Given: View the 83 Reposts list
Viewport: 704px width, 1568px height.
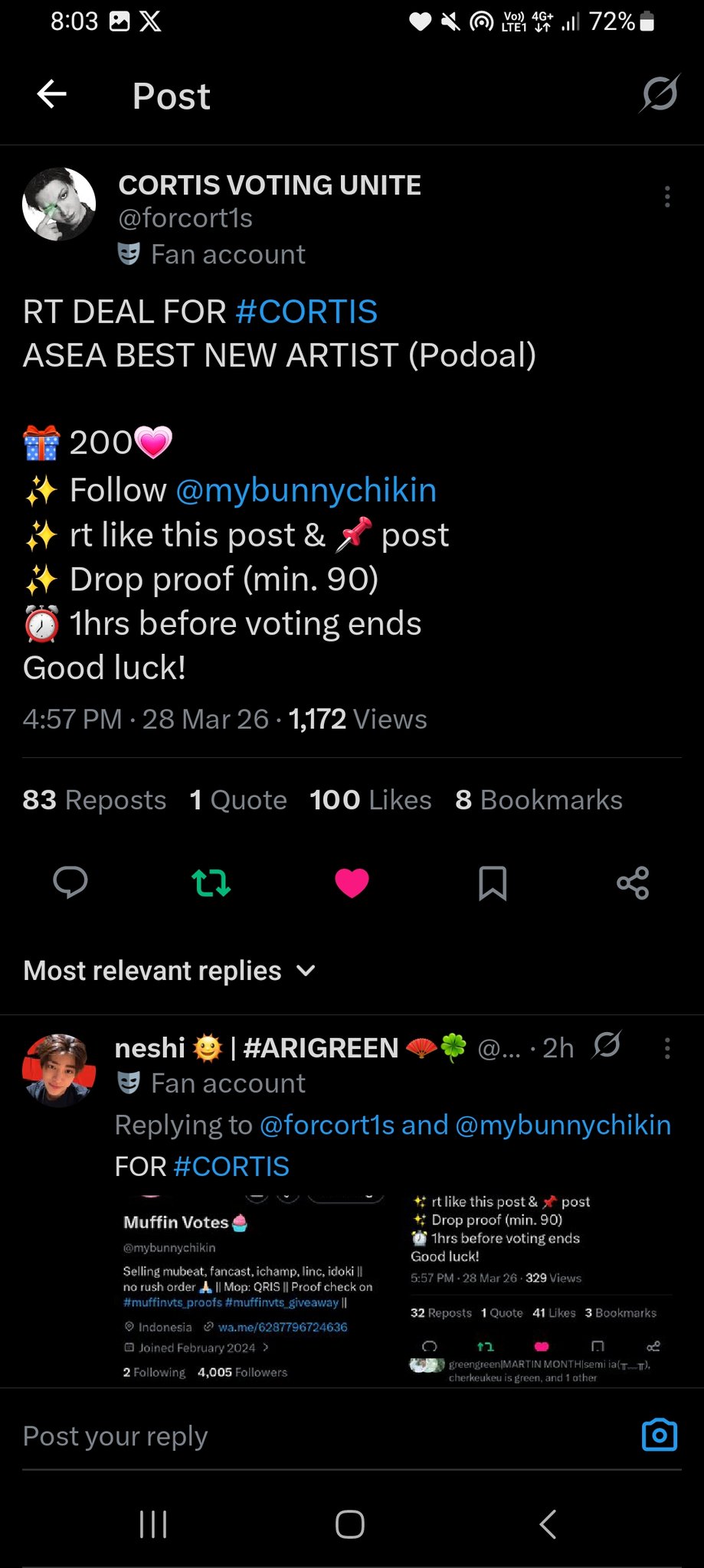Looking at the screenshot, I should click(x=94, y=800).
